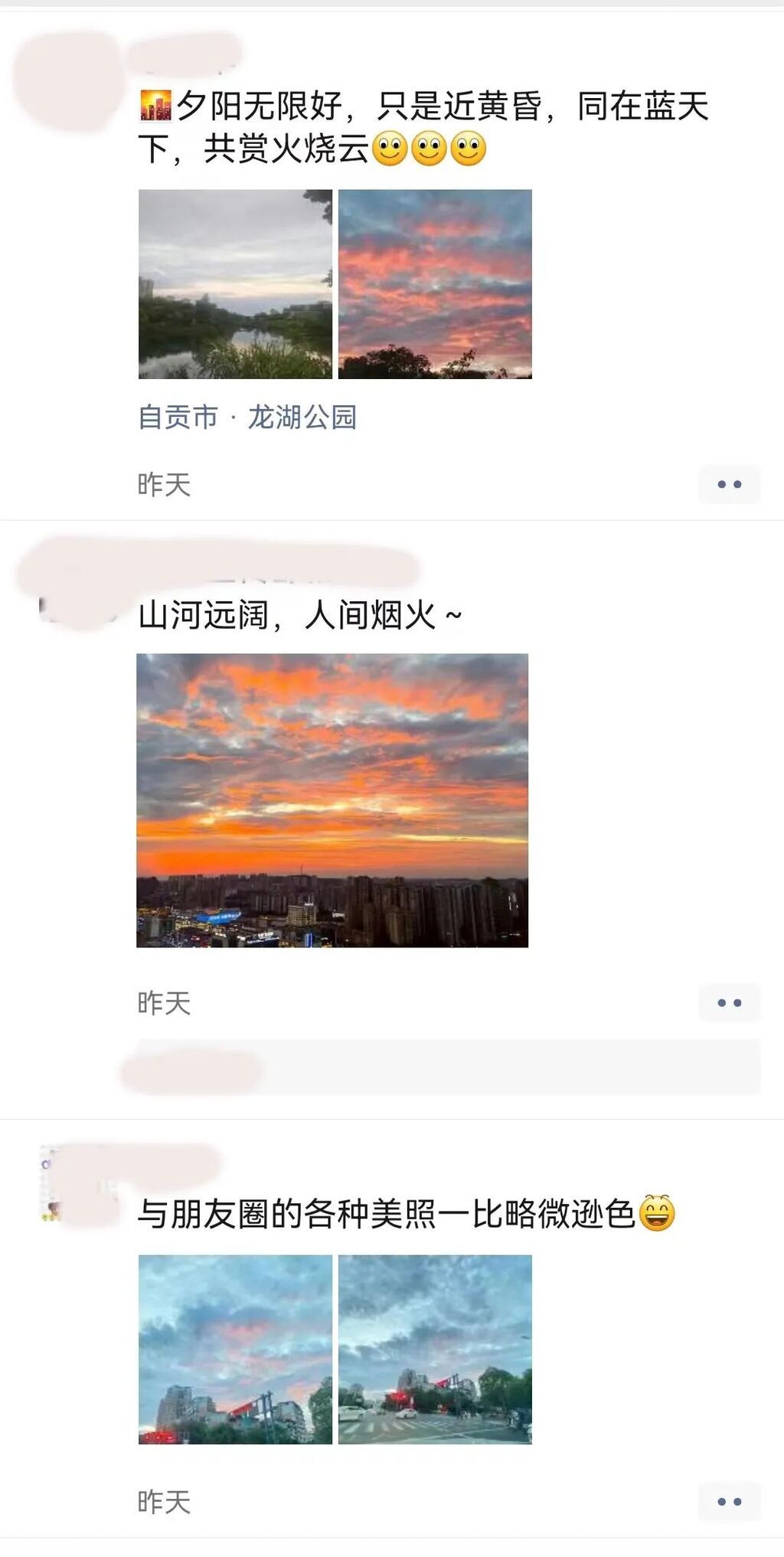The width and height of the screenshot is (784, 1557).
Task: Open the like/comment menu on the 山河远阔 post
Action: click(729, 1003)
